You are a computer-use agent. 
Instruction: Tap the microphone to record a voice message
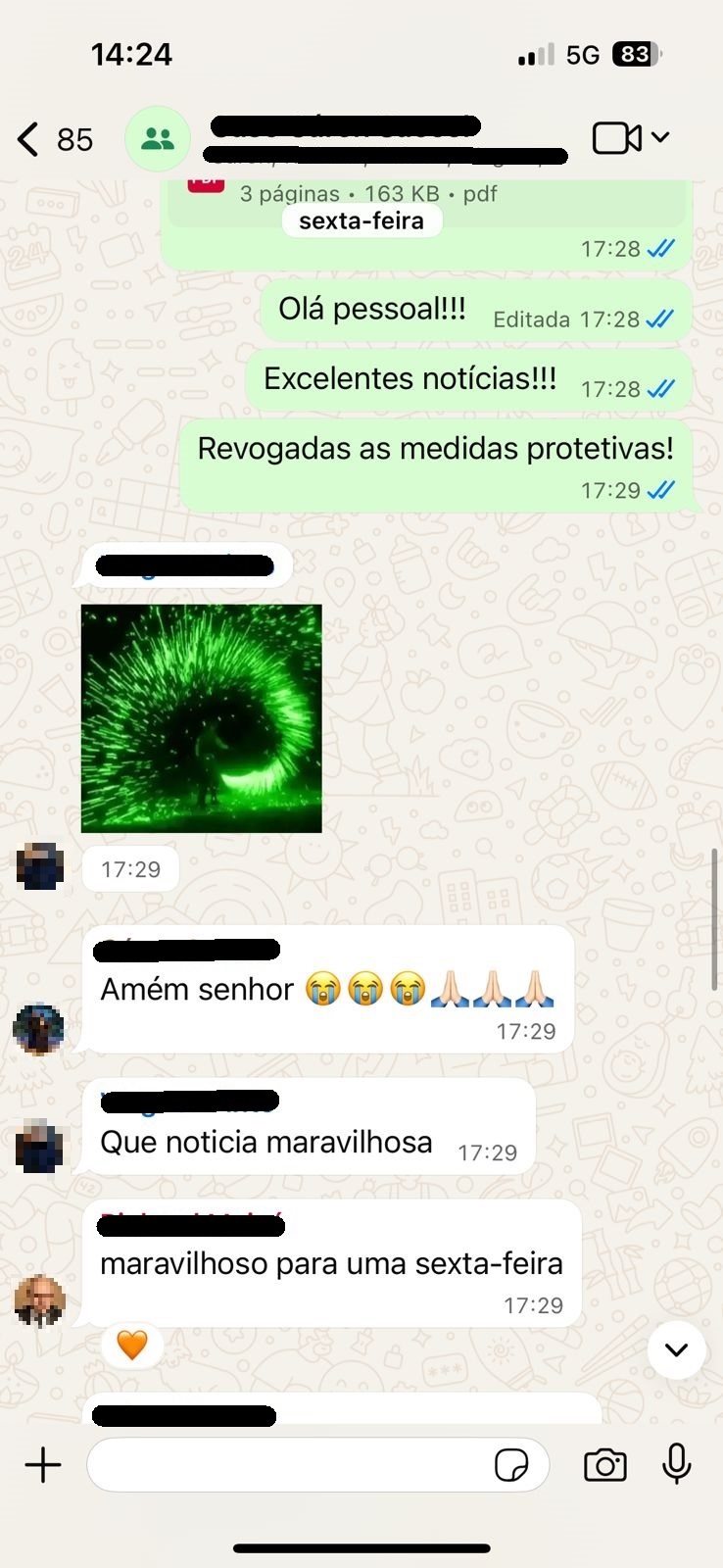(676, 1465)
